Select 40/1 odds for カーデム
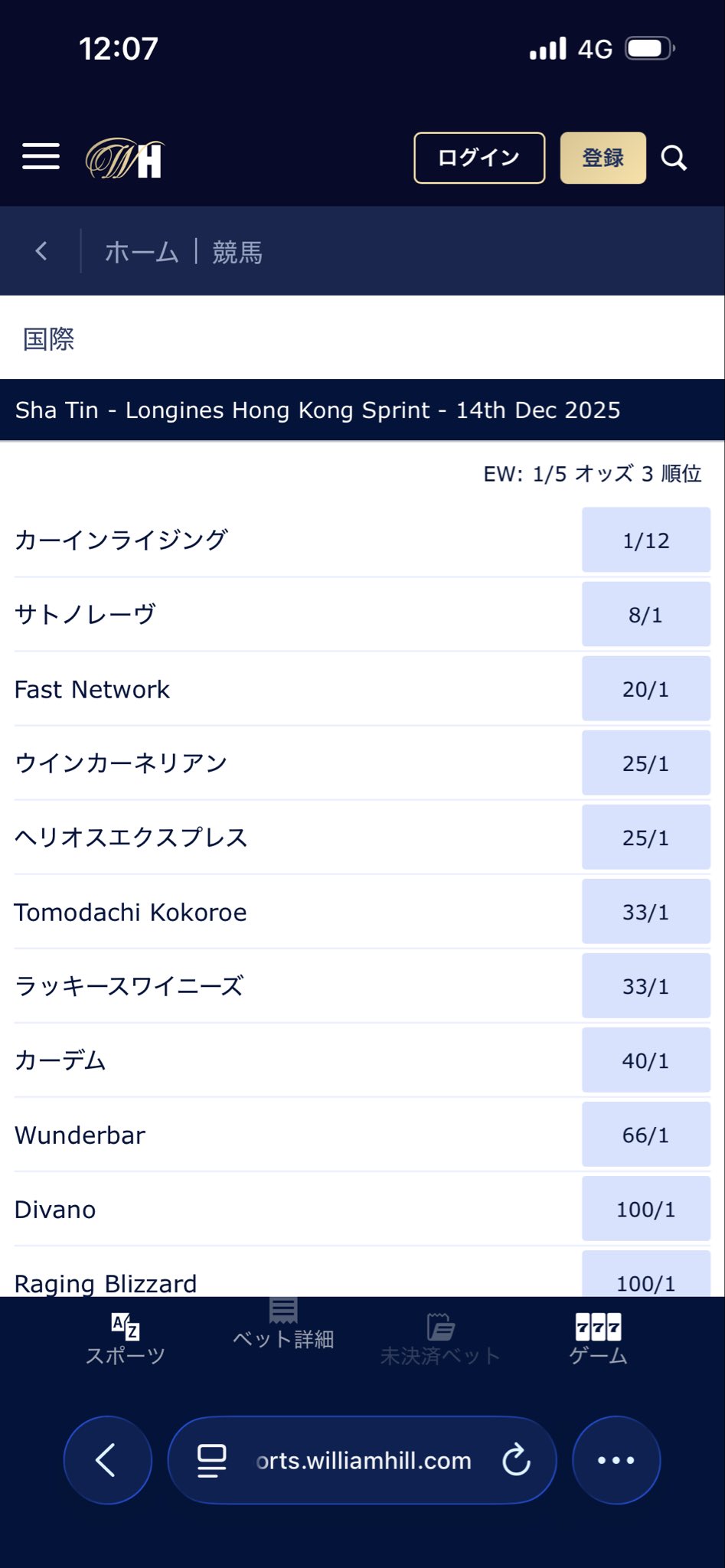This screenshot has height=1568, width=725. [x=645, y=1060]
